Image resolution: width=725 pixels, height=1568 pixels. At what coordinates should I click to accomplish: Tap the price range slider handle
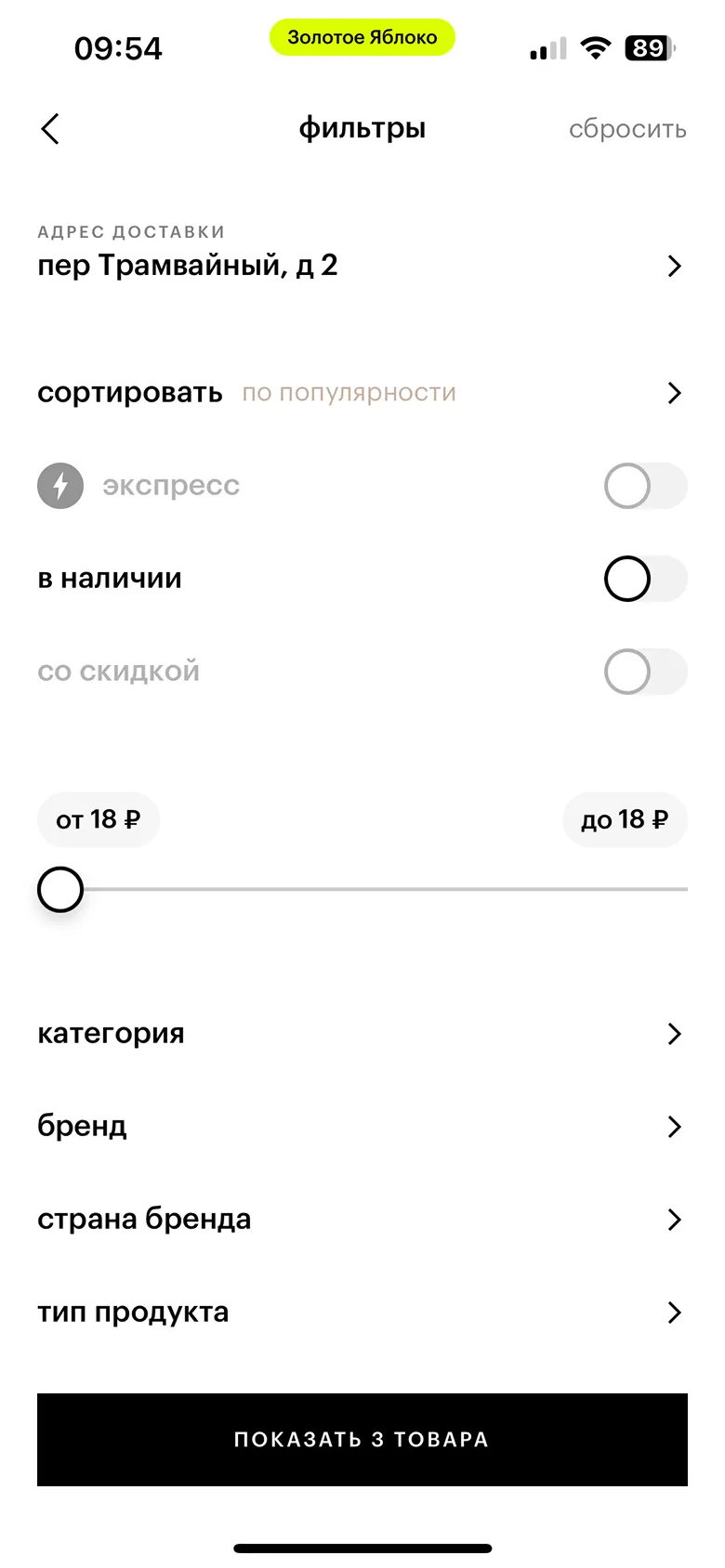click(60, 889)
